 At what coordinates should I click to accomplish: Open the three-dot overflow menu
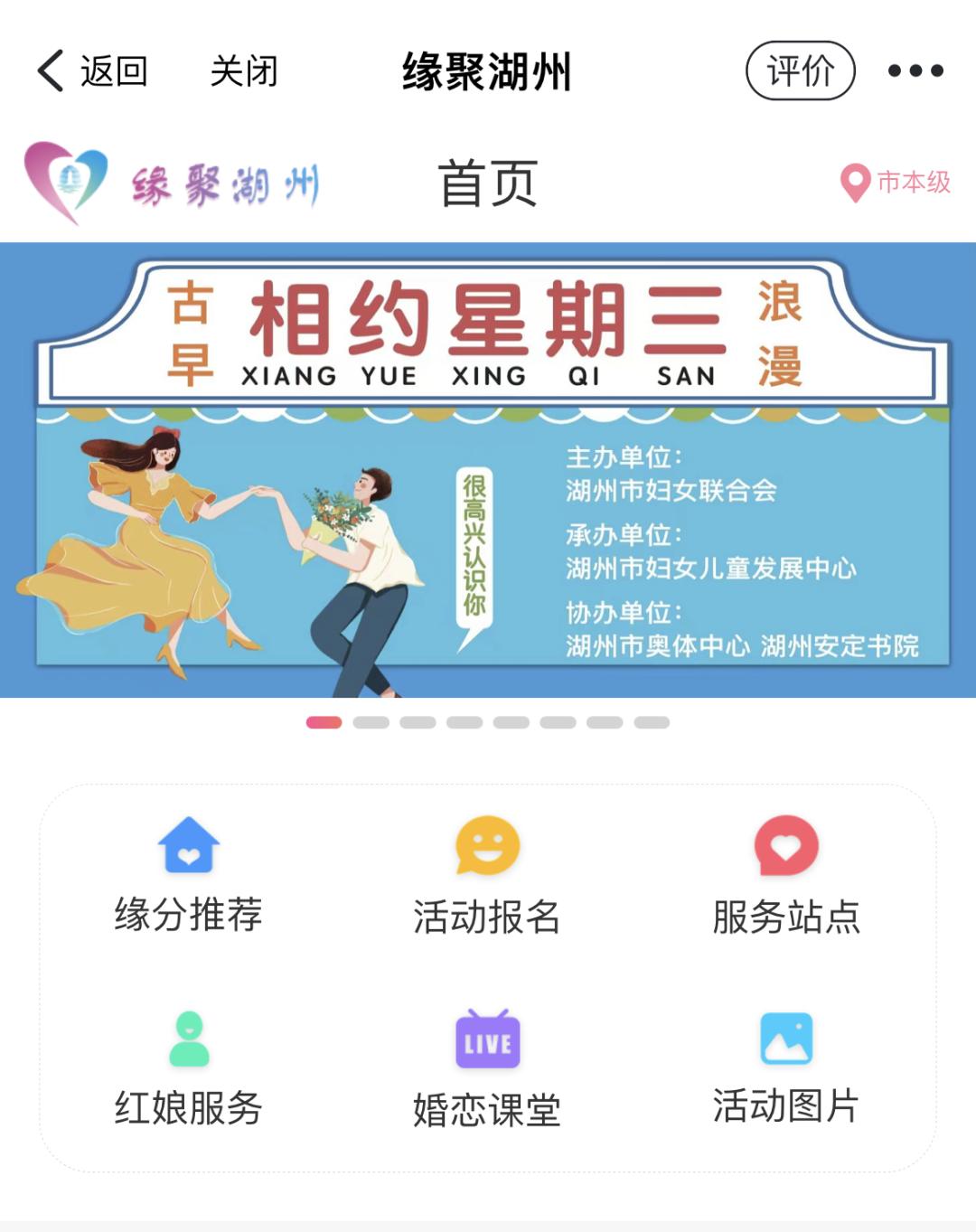[915, 71]
